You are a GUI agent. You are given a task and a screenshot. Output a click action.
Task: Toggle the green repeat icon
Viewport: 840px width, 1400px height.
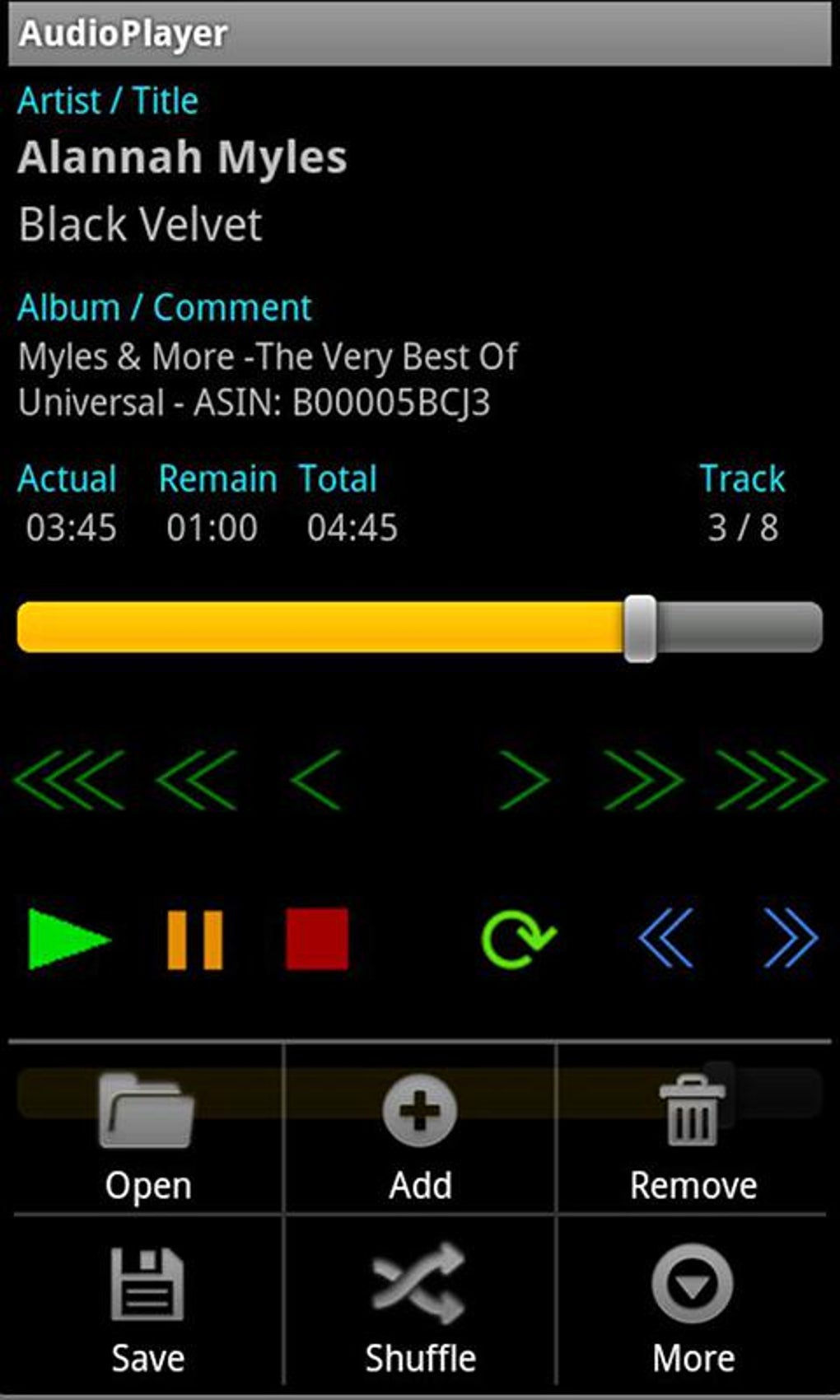(518, 939)
